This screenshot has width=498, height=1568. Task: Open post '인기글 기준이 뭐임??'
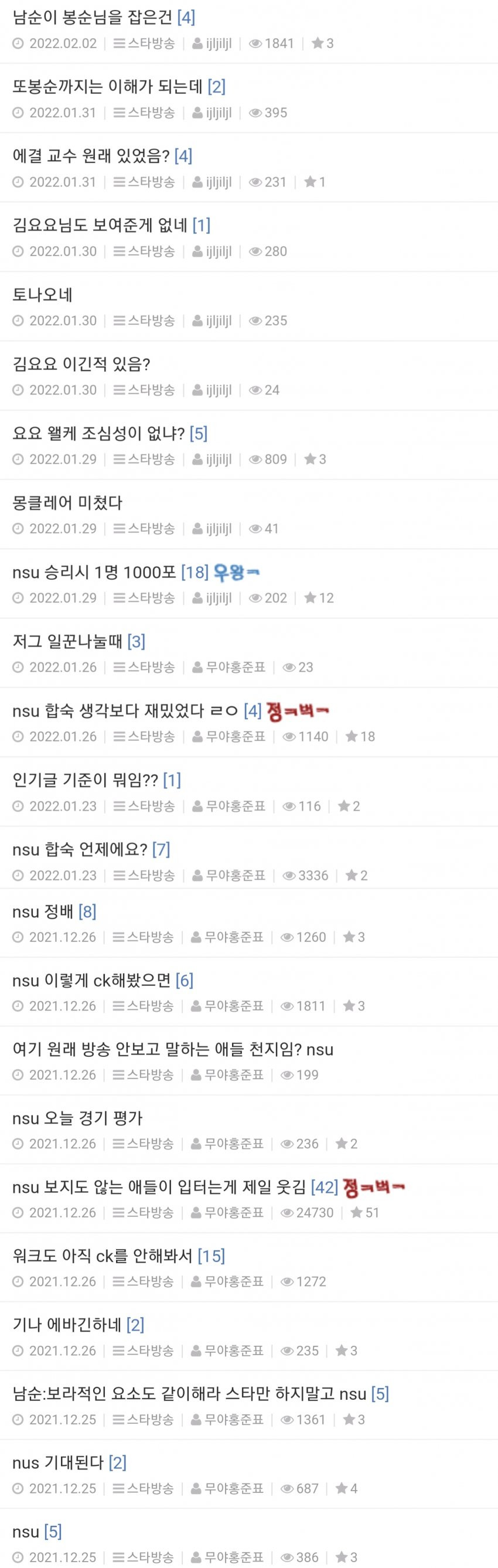(85, 780)
